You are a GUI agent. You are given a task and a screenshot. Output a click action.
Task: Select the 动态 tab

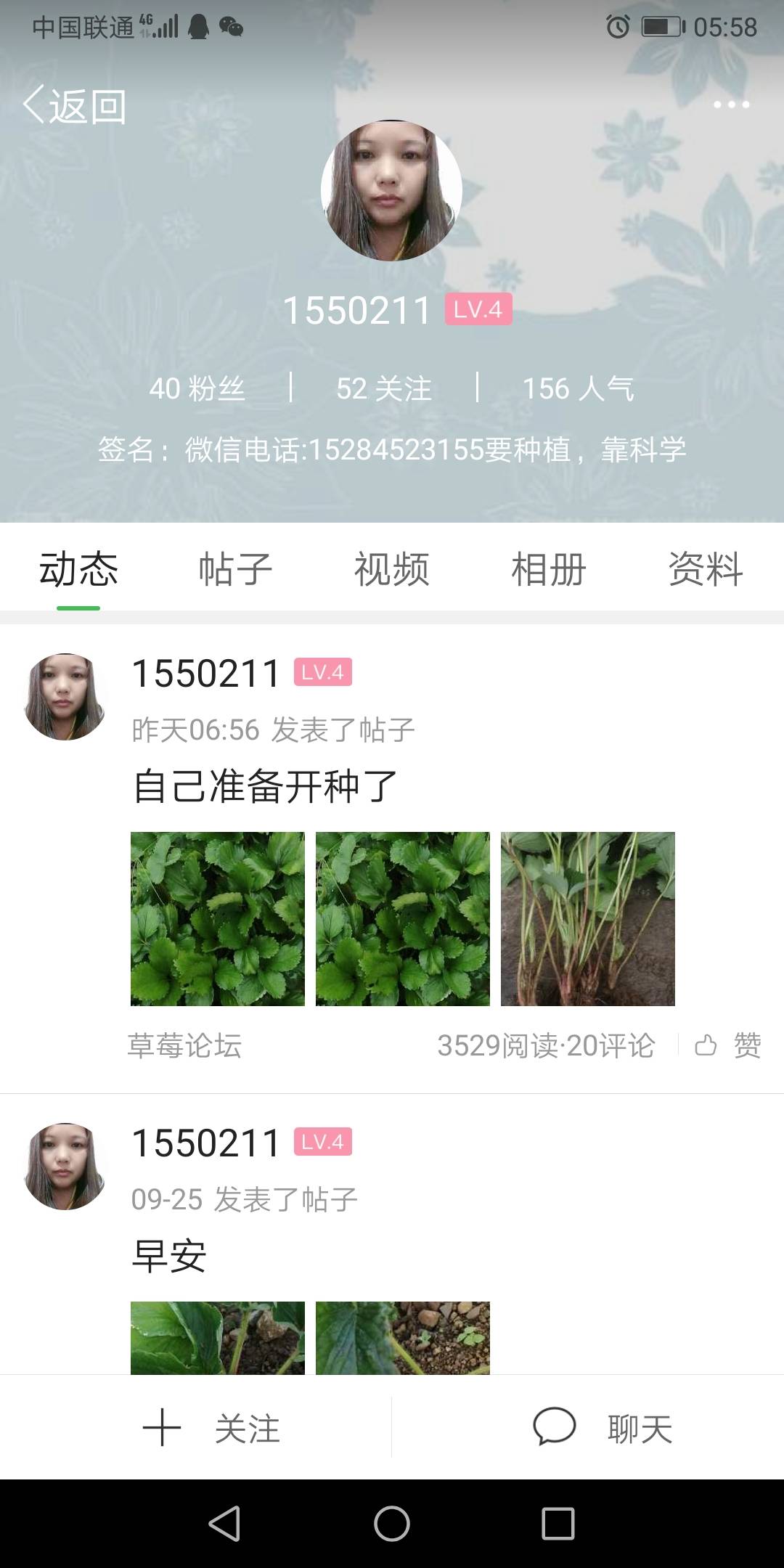(x=78, y=568)
